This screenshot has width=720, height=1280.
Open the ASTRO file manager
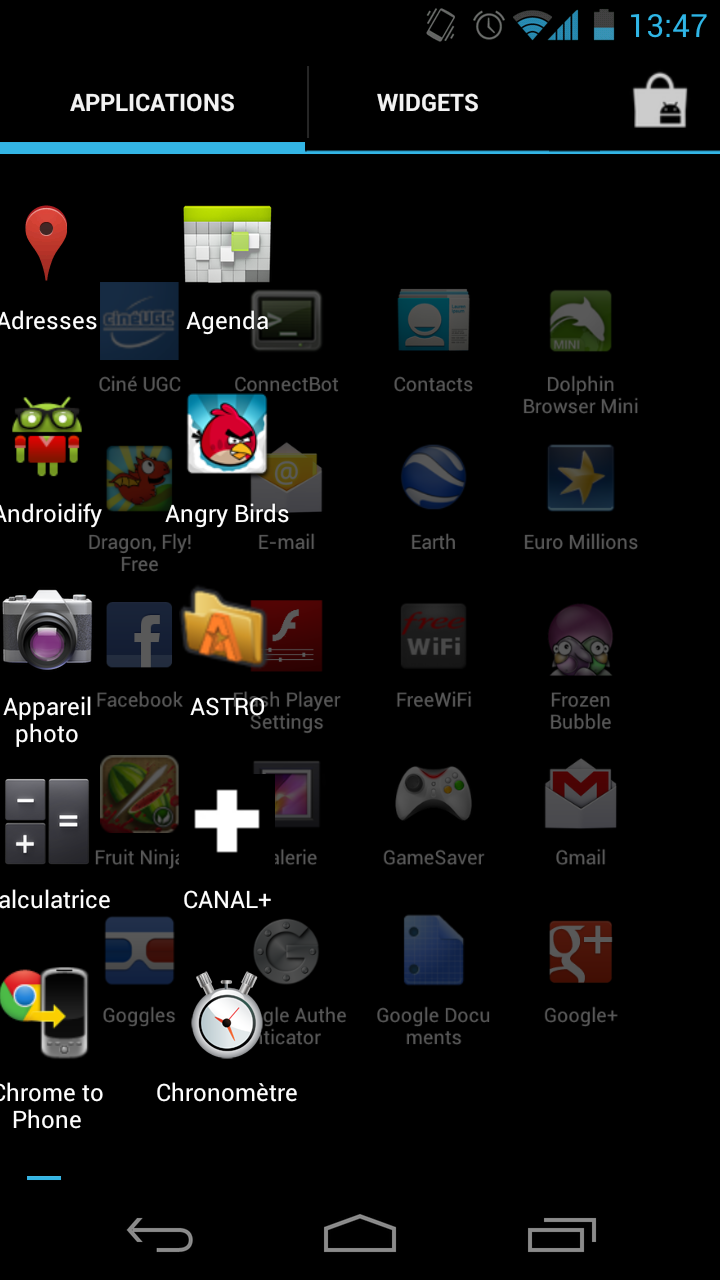(x=227, y=653)
